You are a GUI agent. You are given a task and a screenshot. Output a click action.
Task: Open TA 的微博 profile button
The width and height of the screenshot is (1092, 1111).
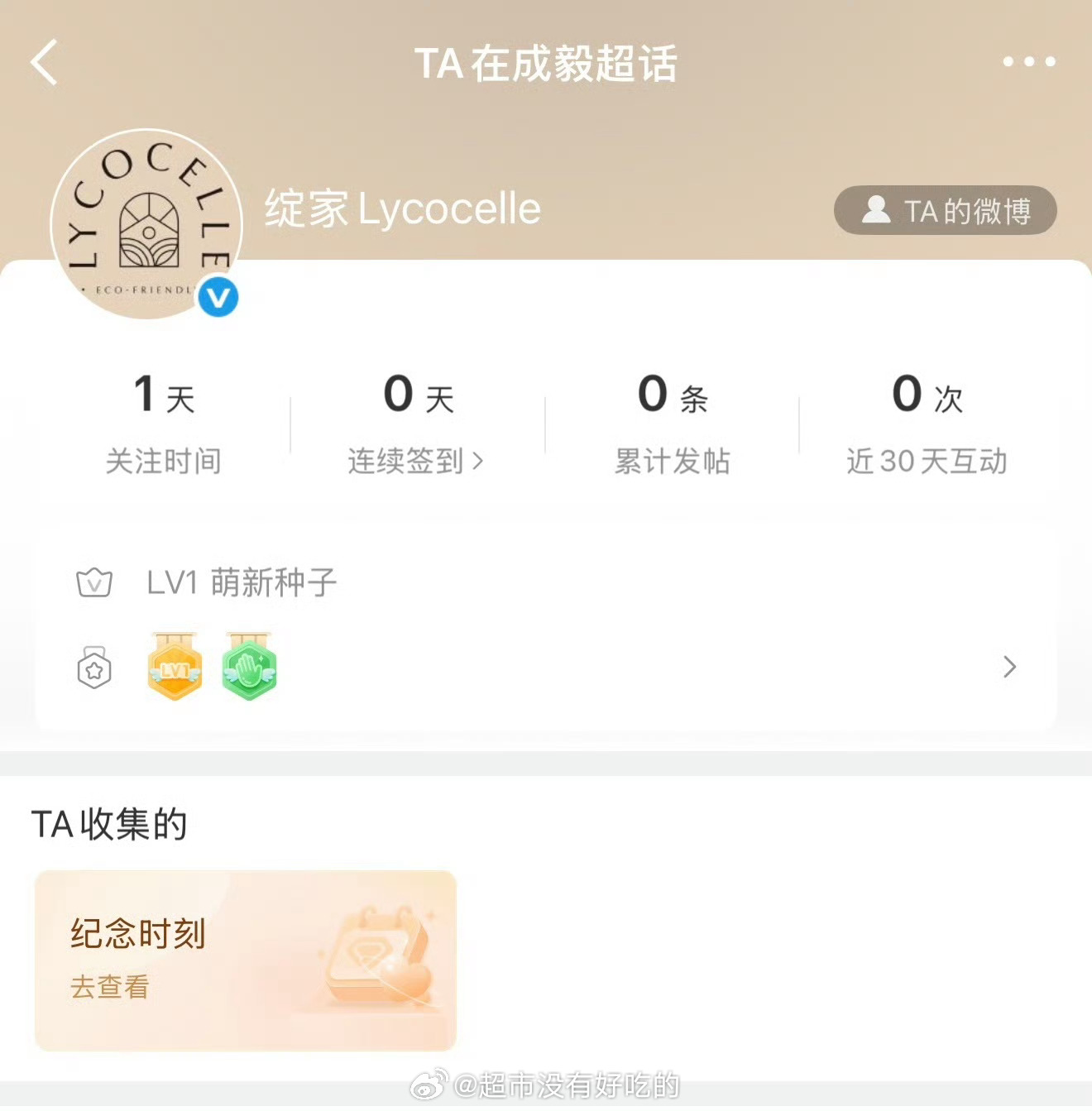[x=946, y=211]
